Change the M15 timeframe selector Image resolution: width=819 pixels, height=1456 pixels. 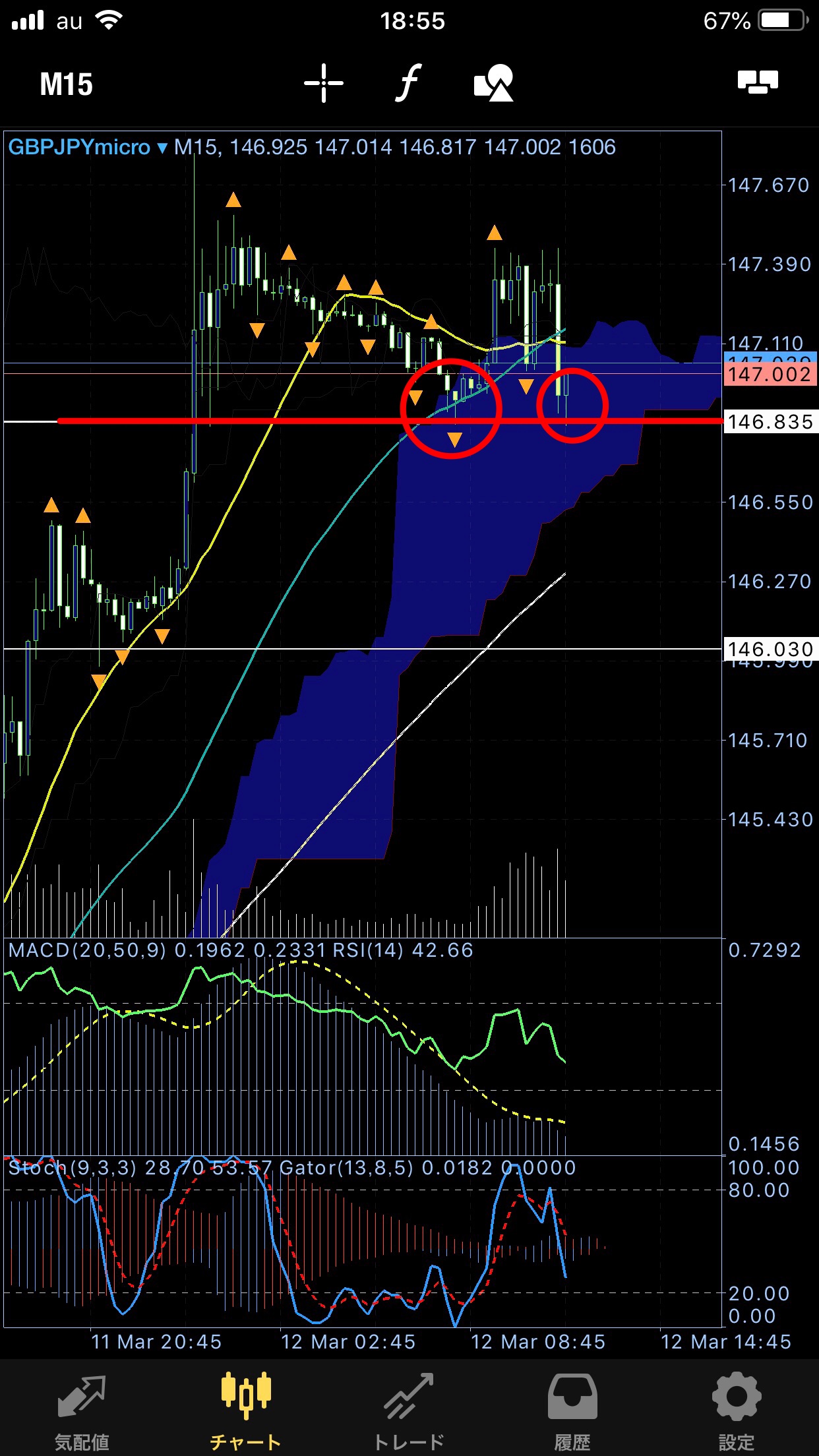coord(66,84)
